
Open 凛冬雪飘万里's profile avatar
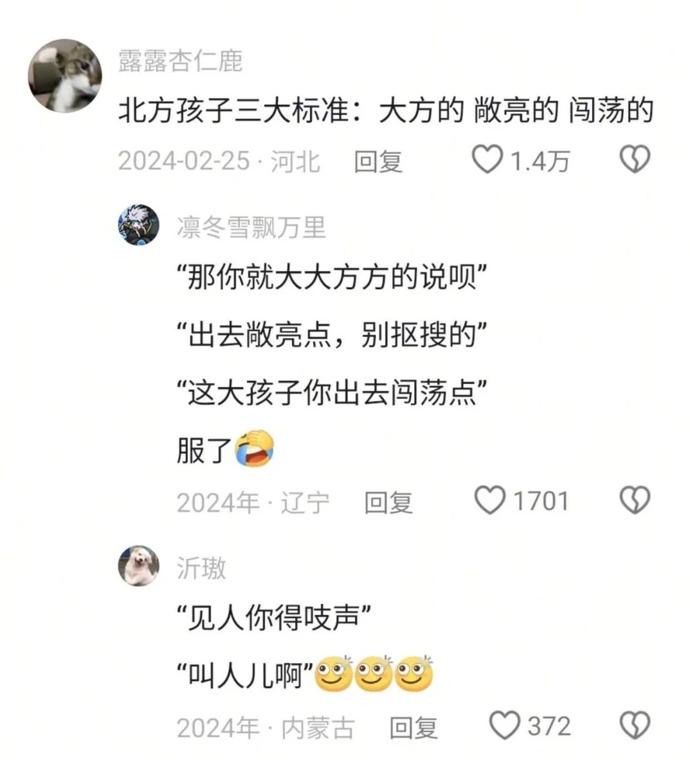click(138, 225)
